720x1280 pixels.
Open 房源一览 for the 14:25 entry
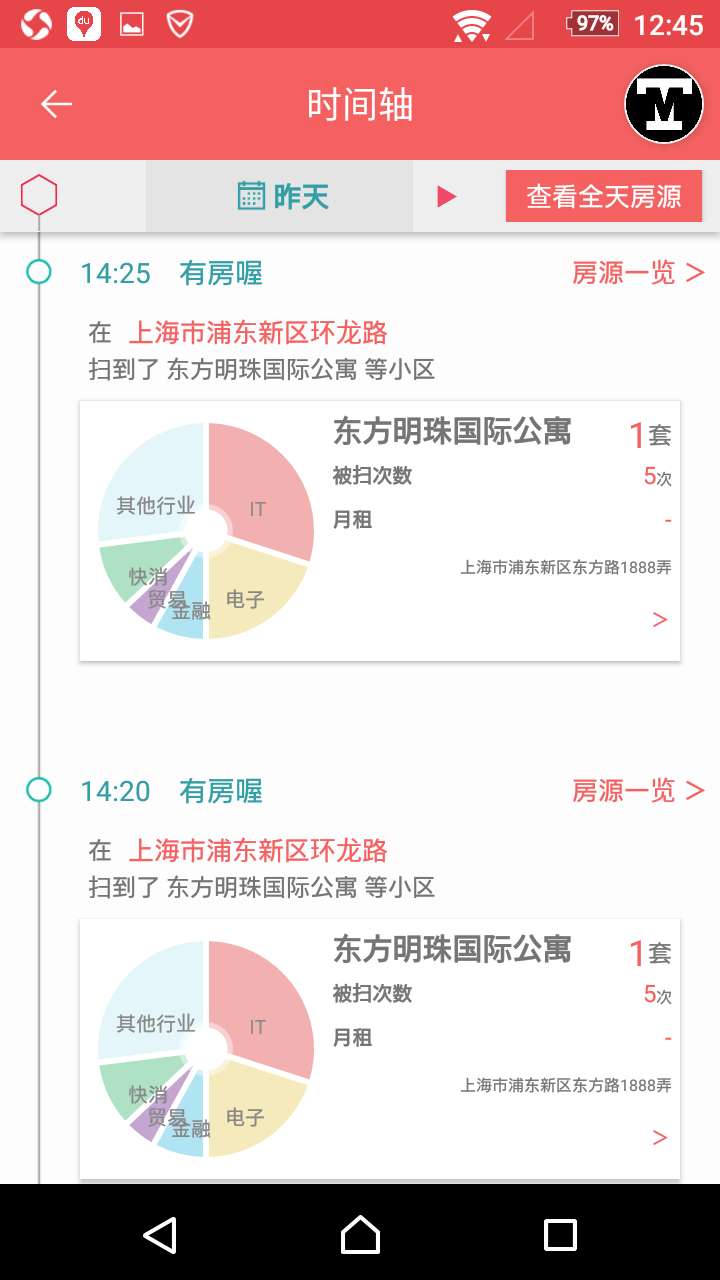pos(638,272)
